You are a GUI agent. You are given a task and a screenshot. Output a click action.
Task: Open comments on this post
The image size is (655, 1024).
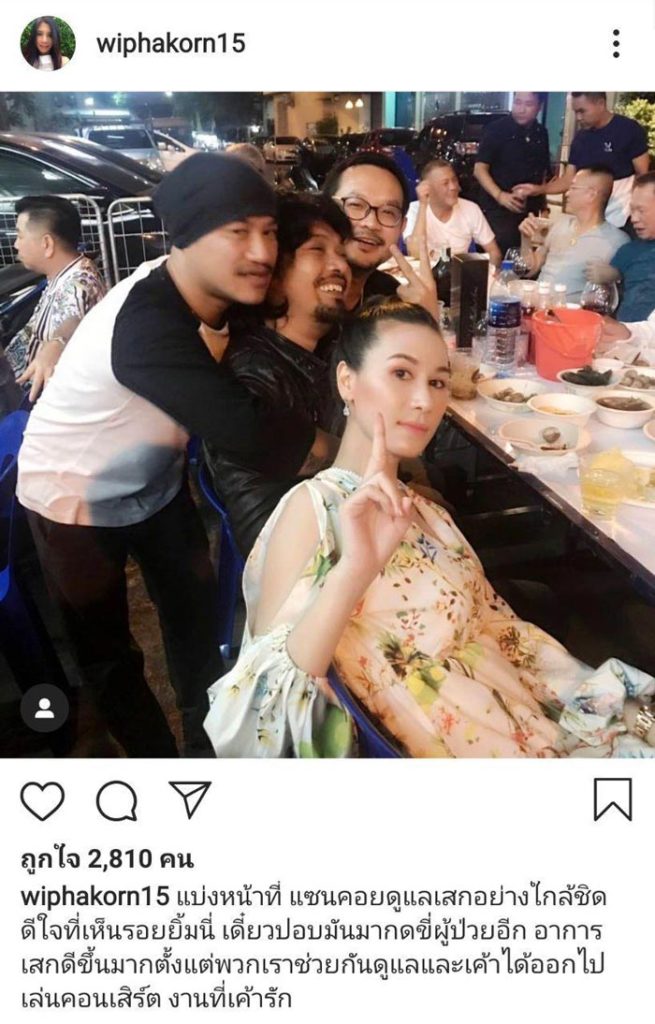click(x=116, y=800)
